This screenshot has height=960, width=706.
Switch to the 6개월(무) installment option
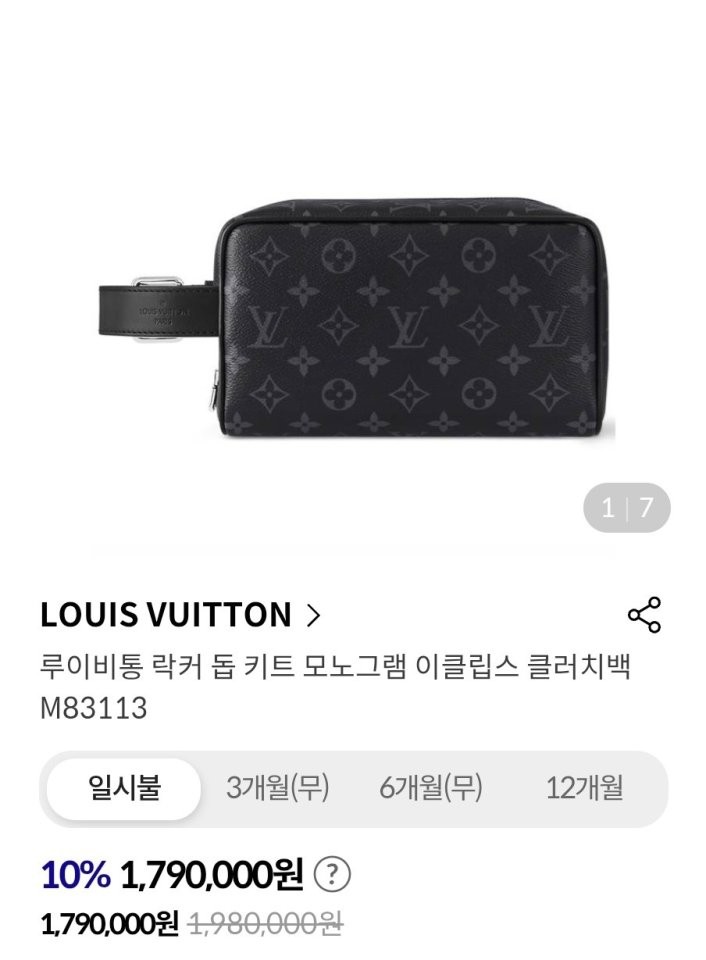[x=431, y=788]
